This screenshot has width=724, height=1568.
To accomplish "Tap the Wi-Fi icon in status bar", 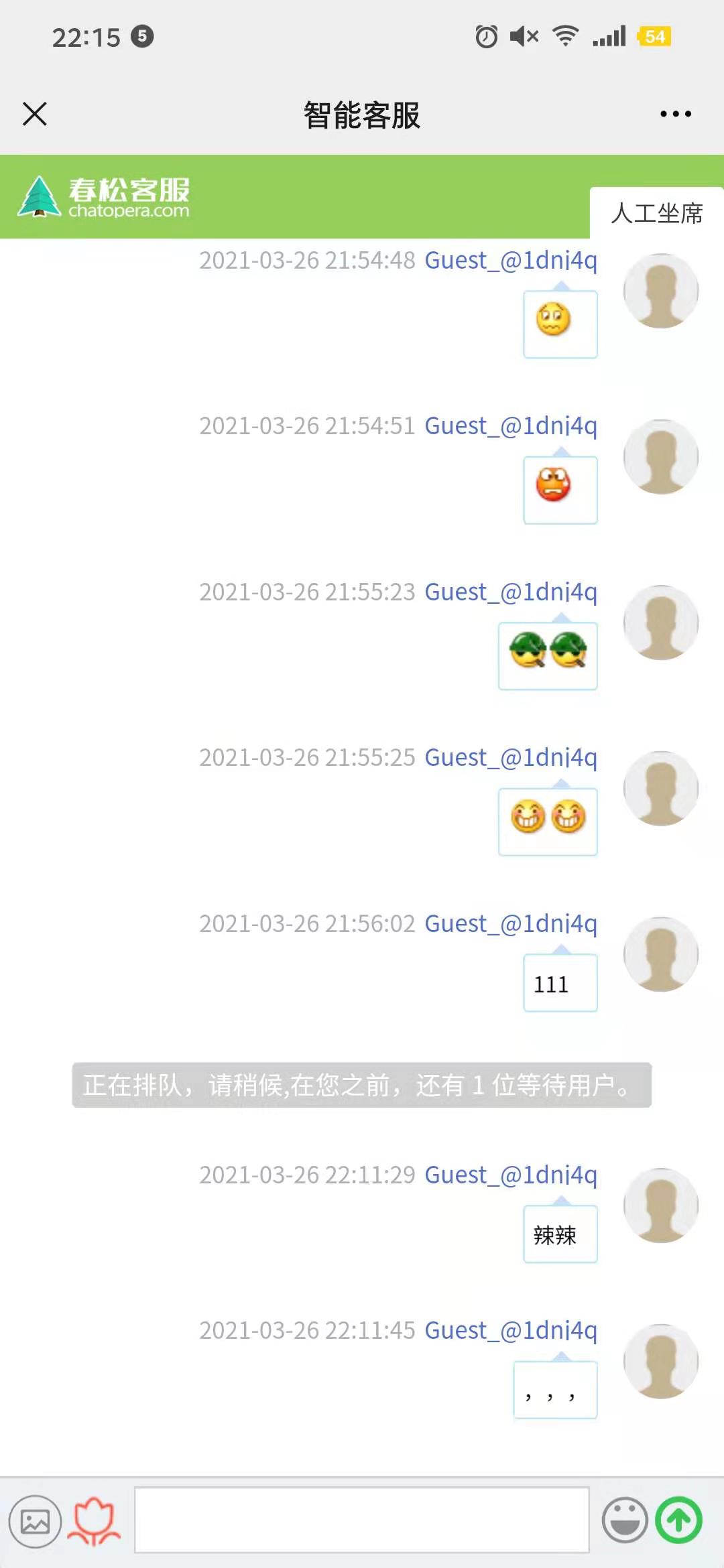I will (x=565, y=37).
